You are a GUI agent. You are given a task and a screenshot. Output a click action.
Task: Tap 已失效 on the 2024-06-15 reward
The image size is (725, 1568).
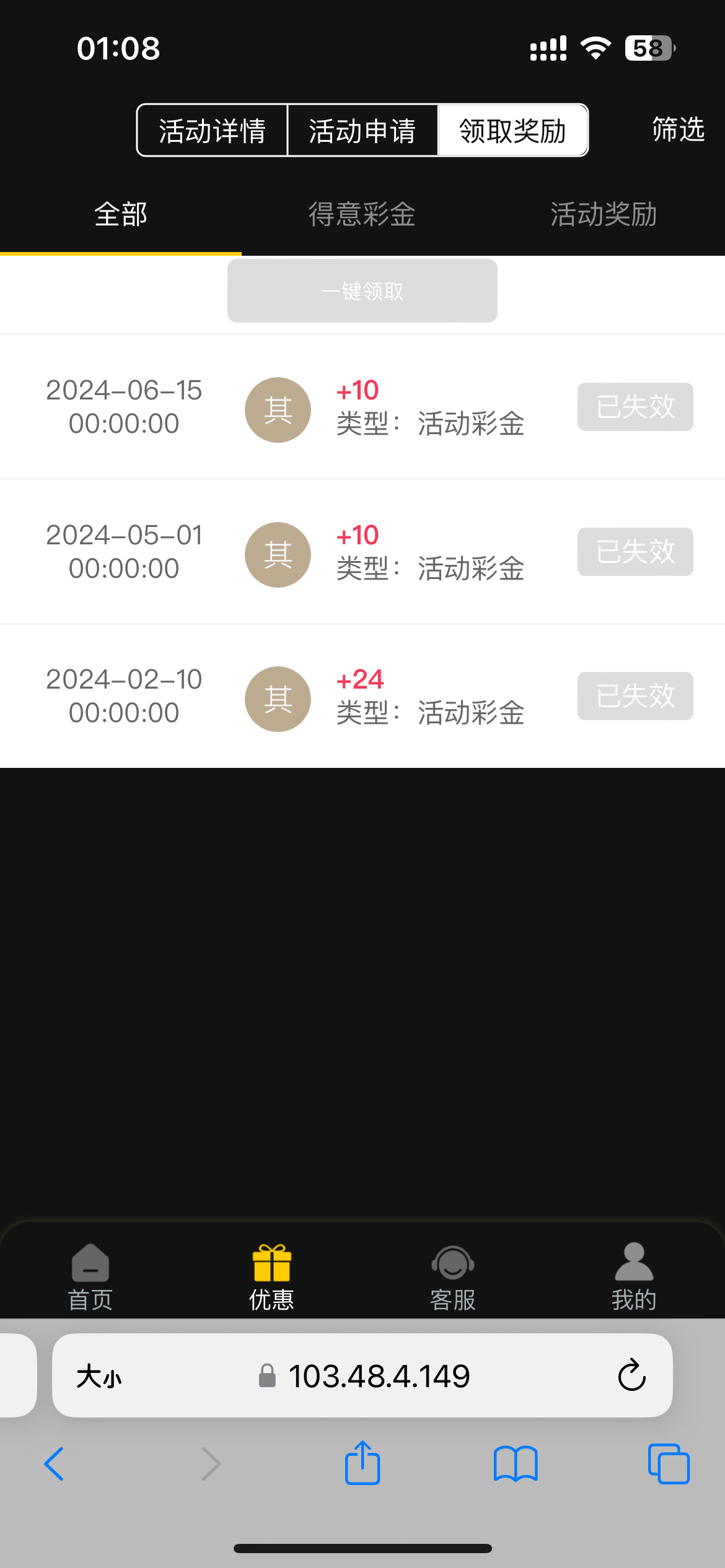point(635,407)
